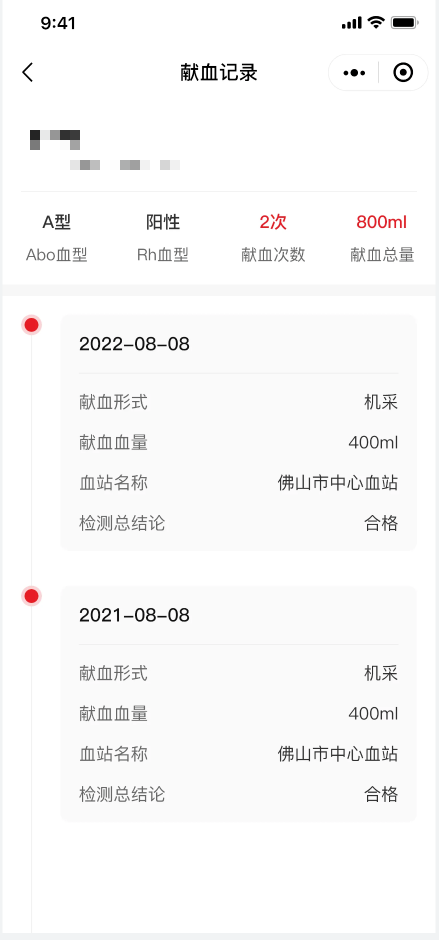
Task: Close the mini program with the circle button
Action: [x=403, y=73]
